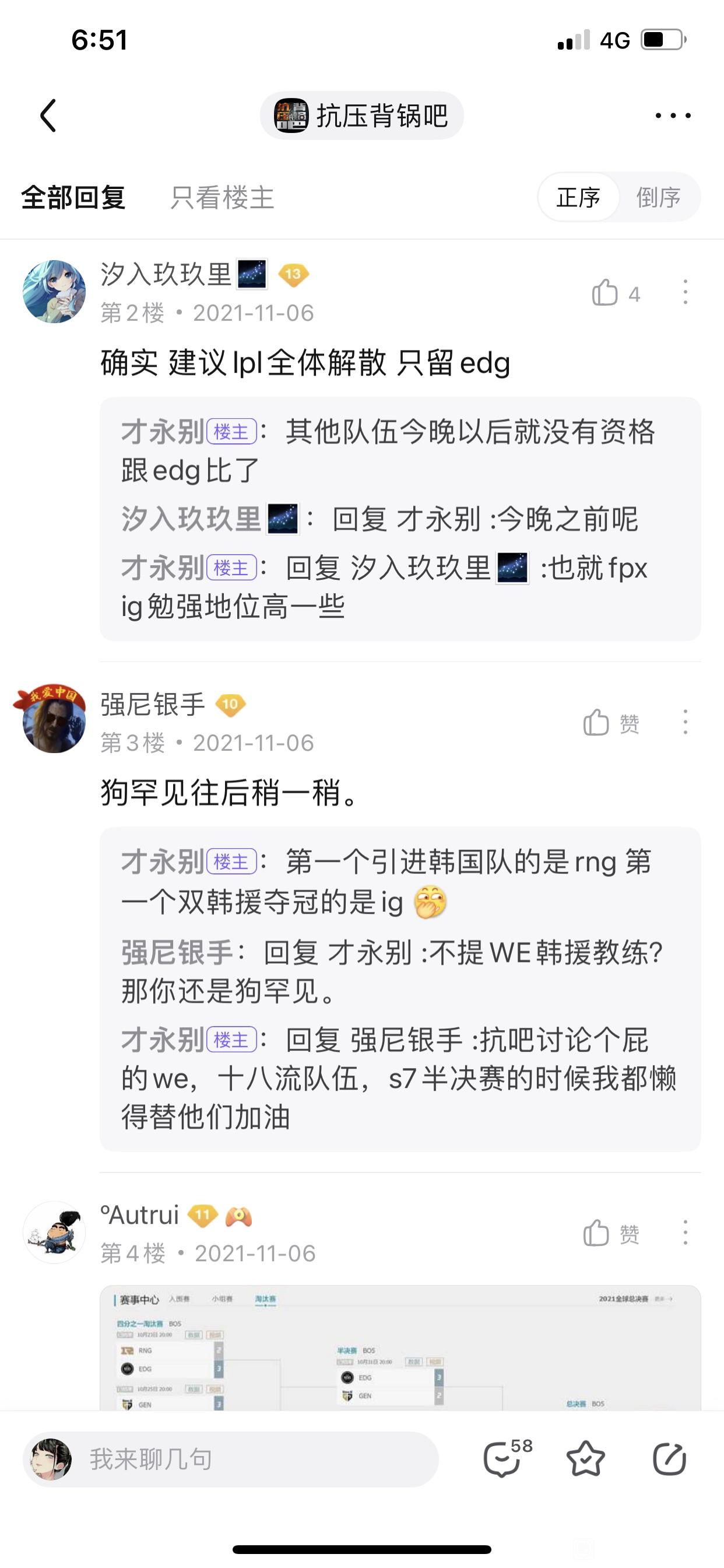Show only the 楼主 posts
The height and width of the screenshot is (1568, 724).
(x=222, y=198)
